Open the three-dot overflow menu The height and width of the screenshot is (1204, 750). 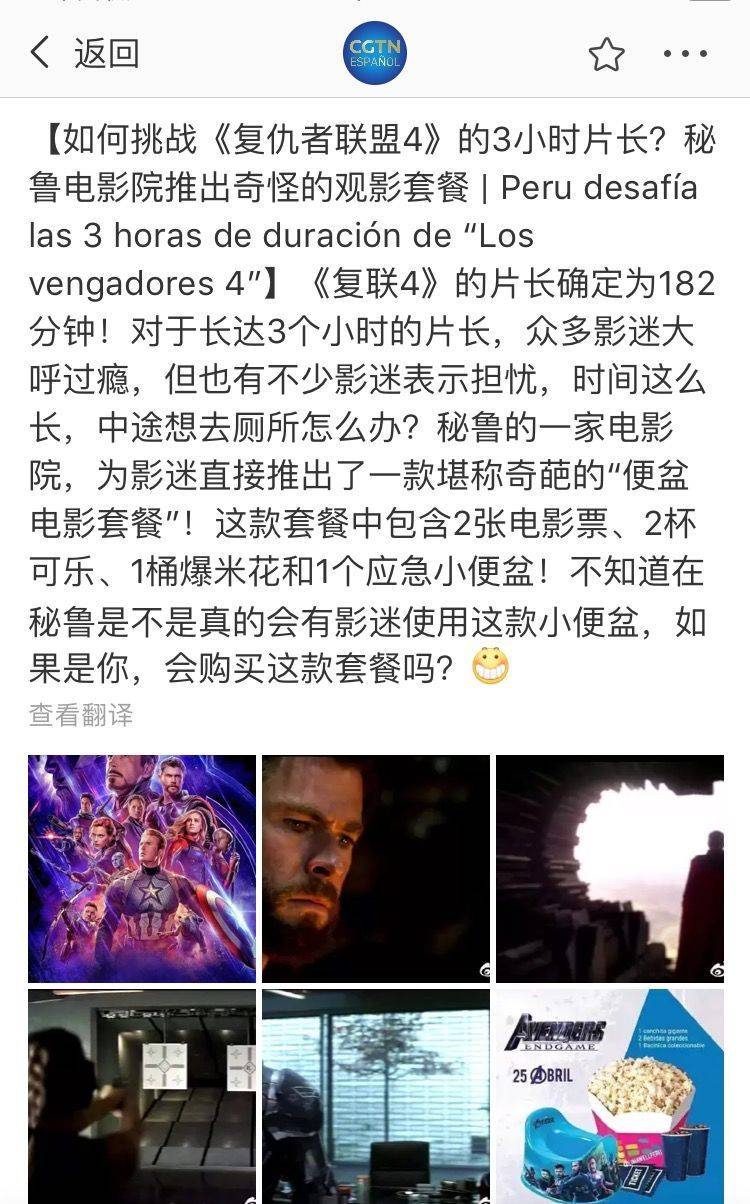click(686, 54)
